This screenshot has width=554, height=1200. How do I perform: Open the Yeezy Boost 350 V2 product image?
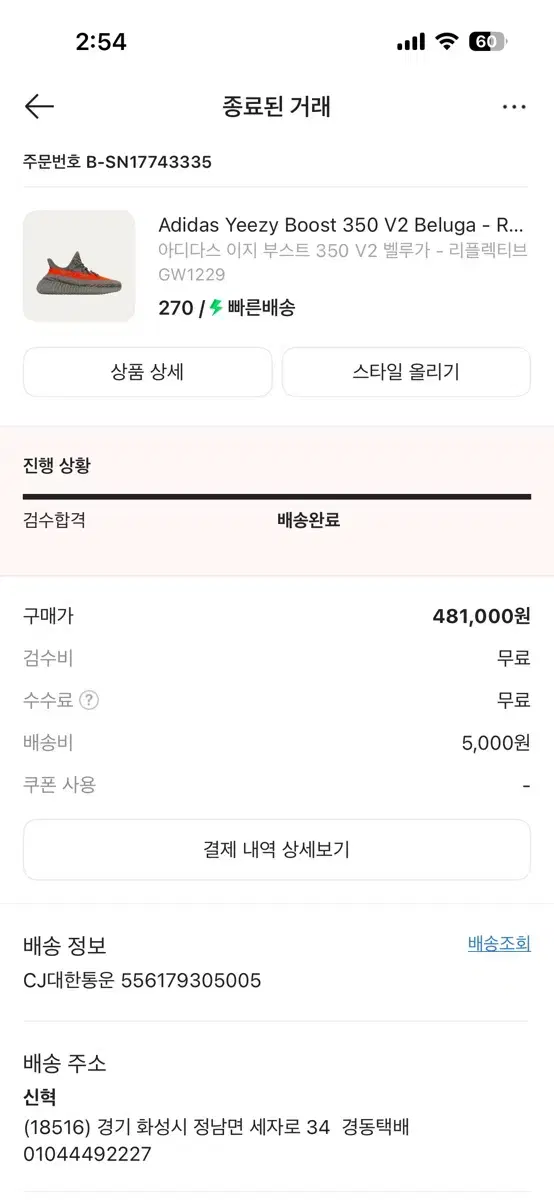tap(79, 266)
